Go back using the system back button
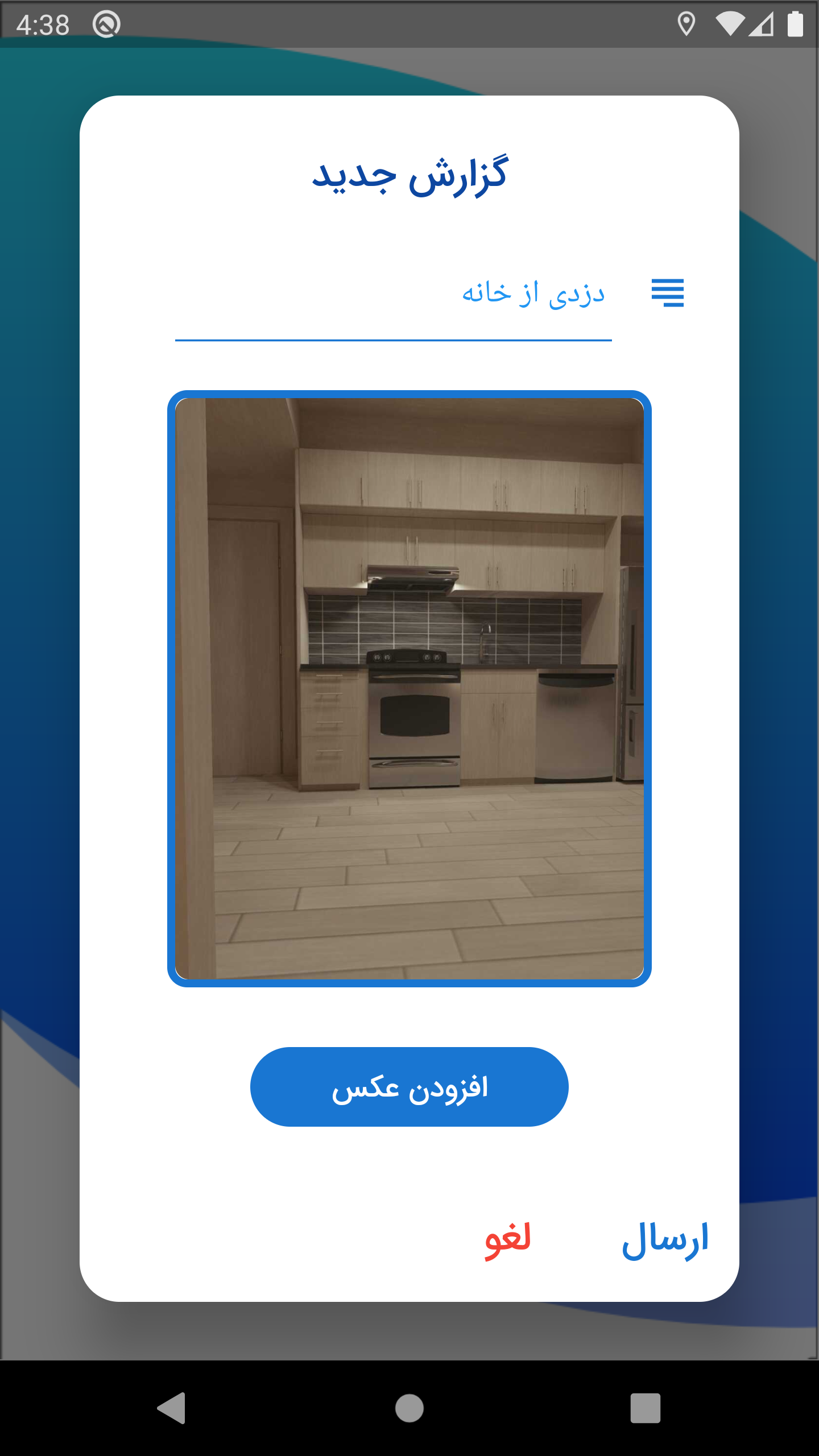The height and width of the screenshot is (1456, 819). (x=171, y=1408)
